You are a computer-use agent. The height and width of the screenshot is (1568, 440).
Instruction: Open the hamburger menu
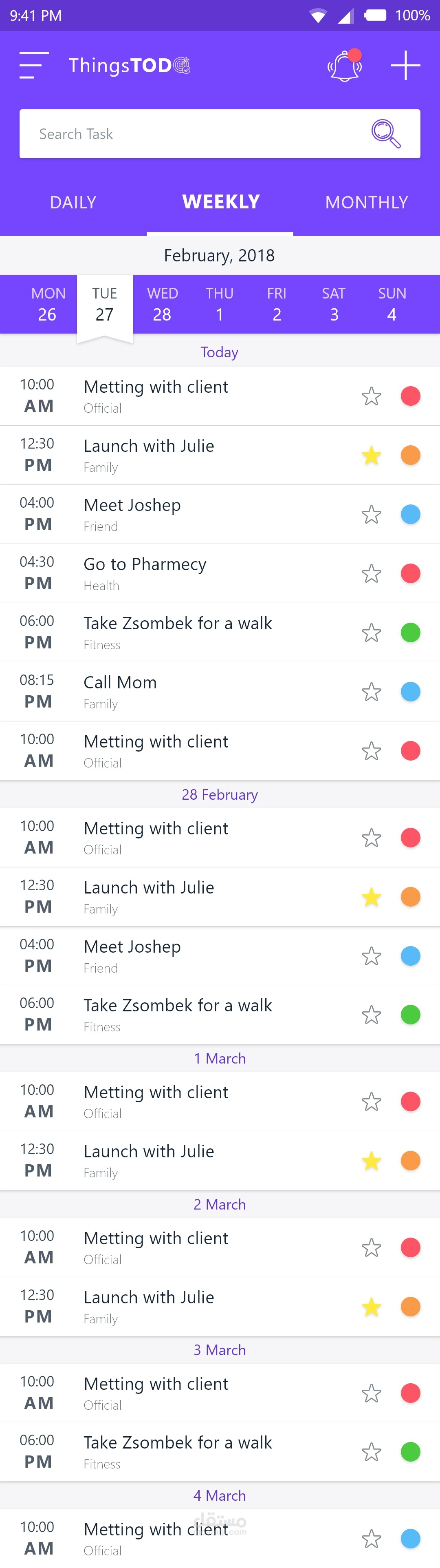[x=33, y=65]
